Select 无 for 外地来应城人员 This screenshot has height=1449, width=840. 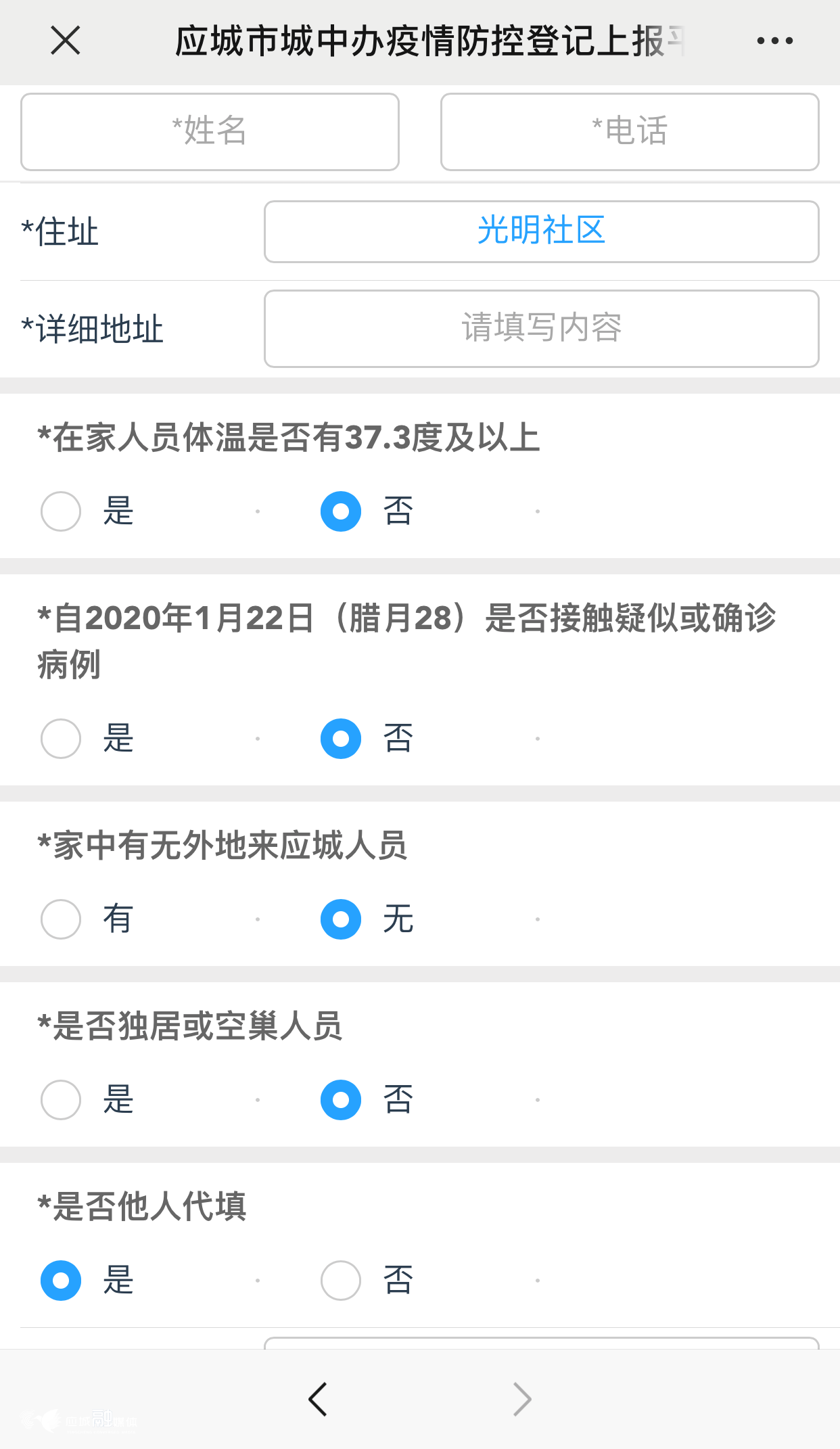341,919
